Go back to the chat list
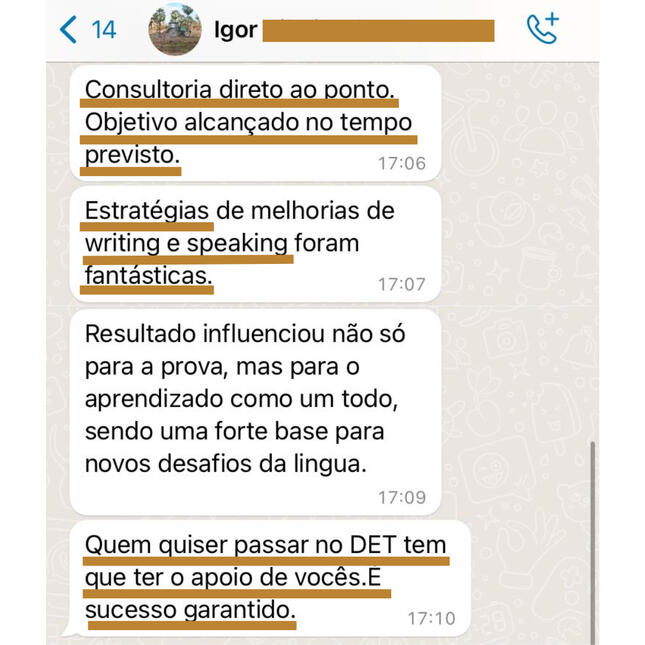 (70, 30)
